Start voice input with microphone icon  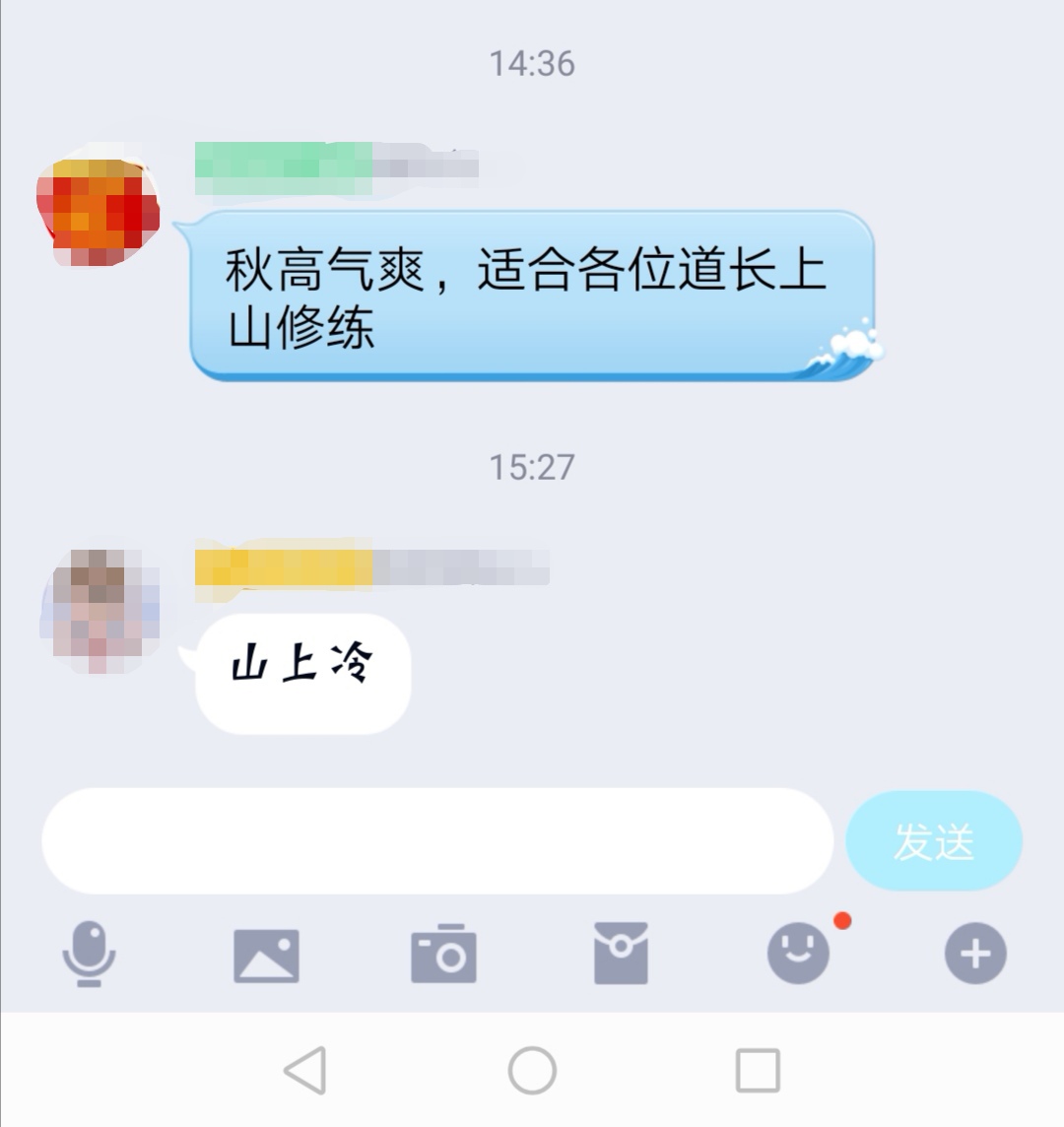[90, 954]
